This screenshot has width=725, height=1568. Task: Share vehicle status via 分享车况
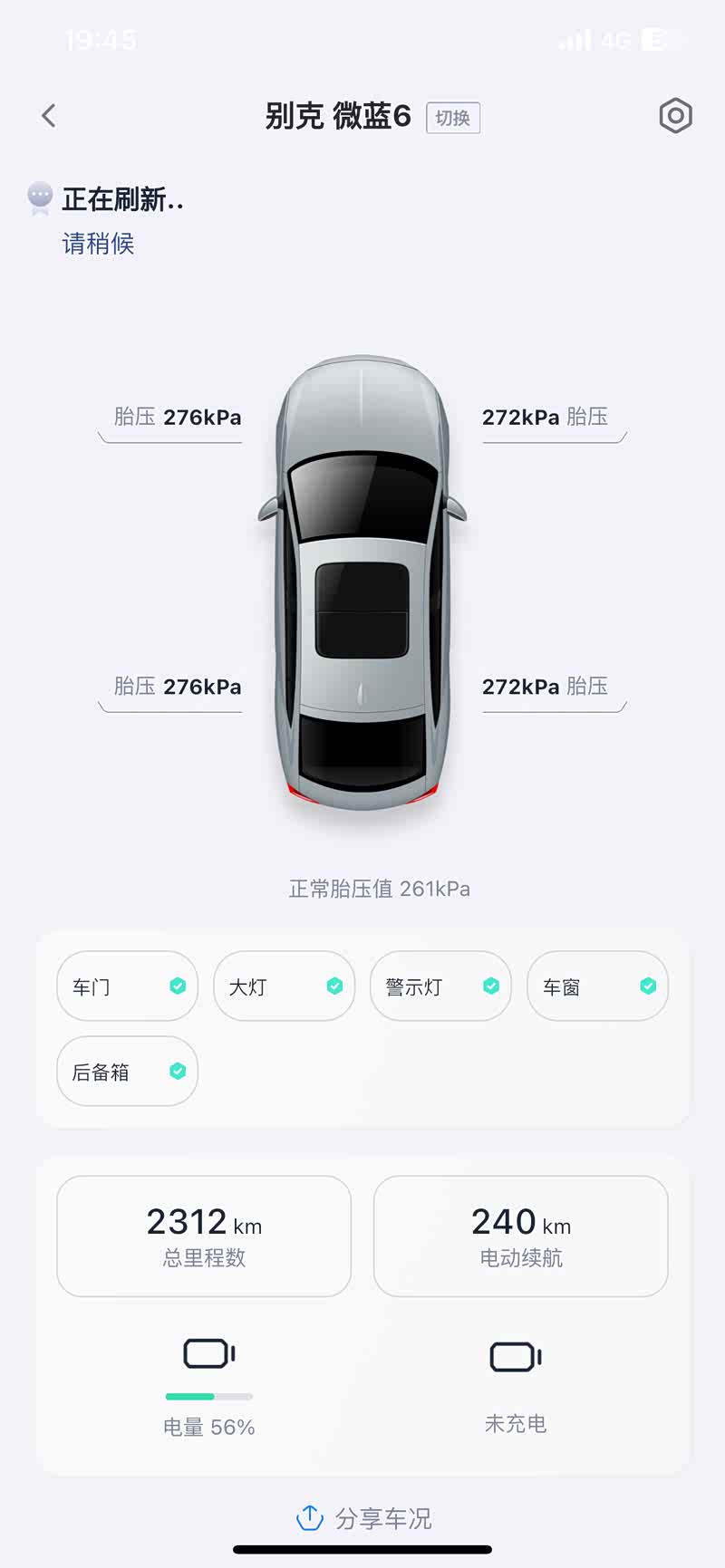364,1518
